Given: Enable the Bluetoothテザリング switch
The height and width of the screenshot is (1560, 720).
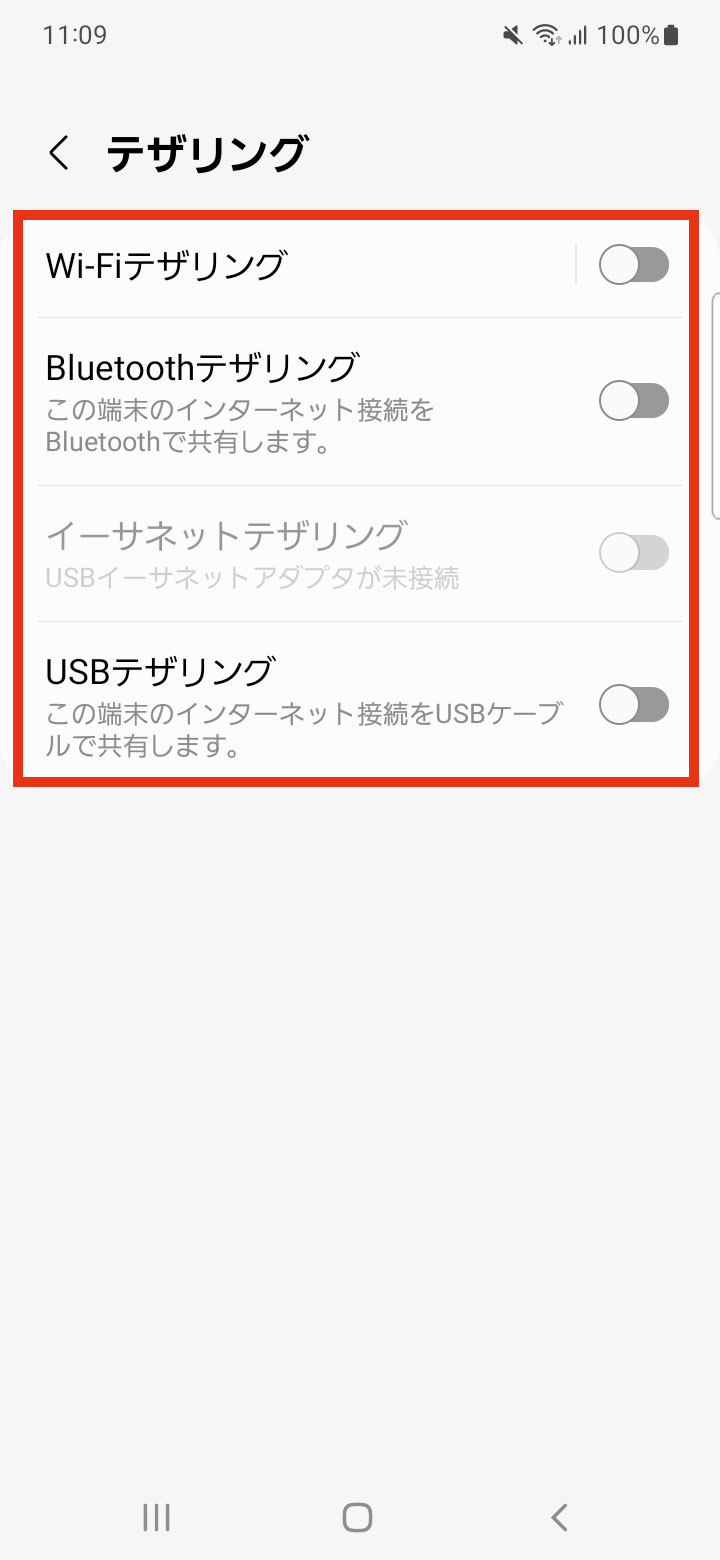Looking at the screenshot, I should pyautogui.click(x=633, y=401).
